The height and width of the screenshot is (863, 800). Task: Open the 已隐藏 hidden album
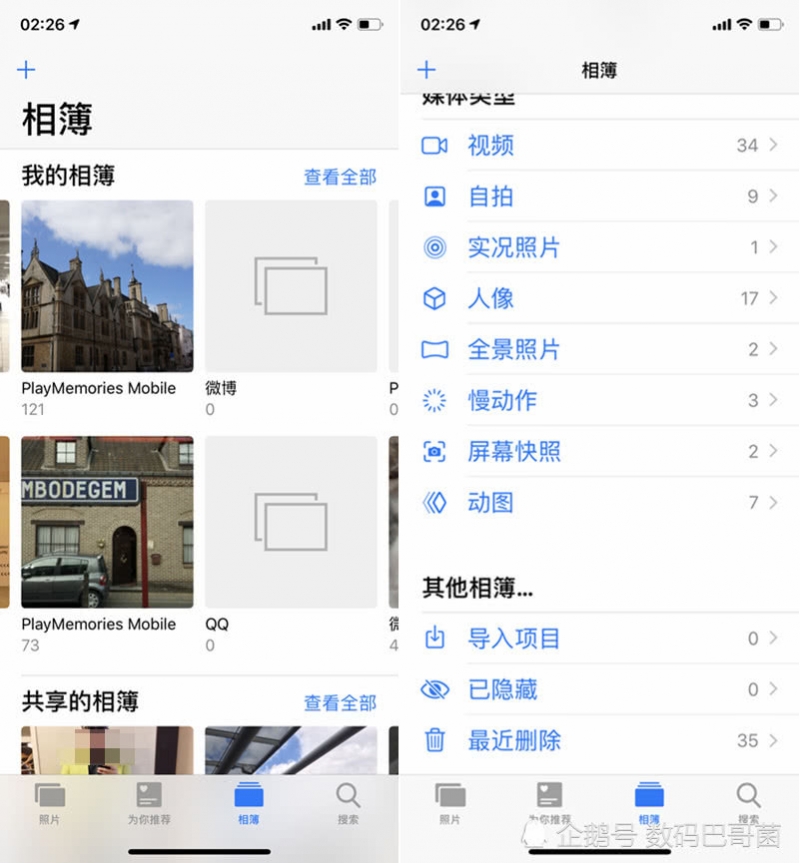[x=600, y=689]
